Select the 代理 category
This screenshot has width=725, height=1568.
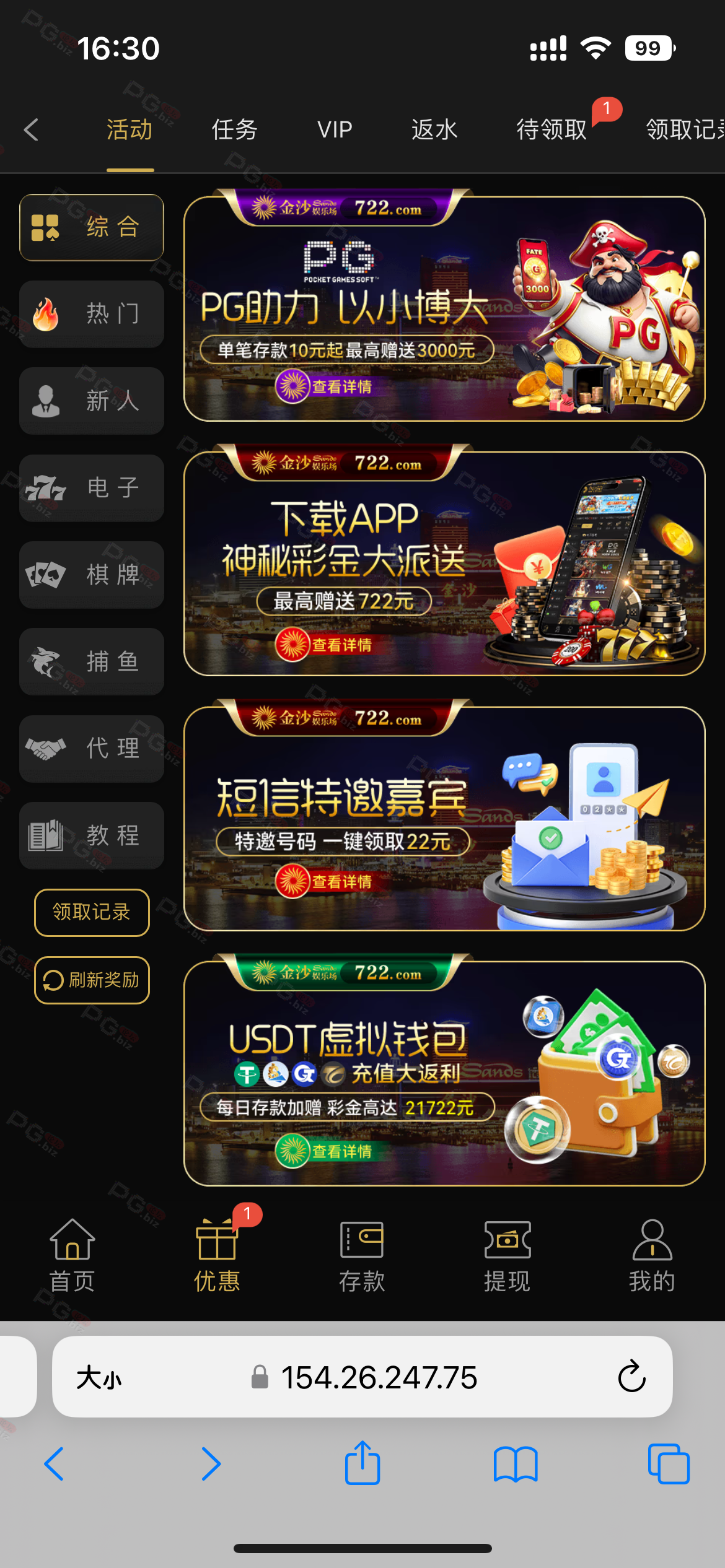[92, 748]
